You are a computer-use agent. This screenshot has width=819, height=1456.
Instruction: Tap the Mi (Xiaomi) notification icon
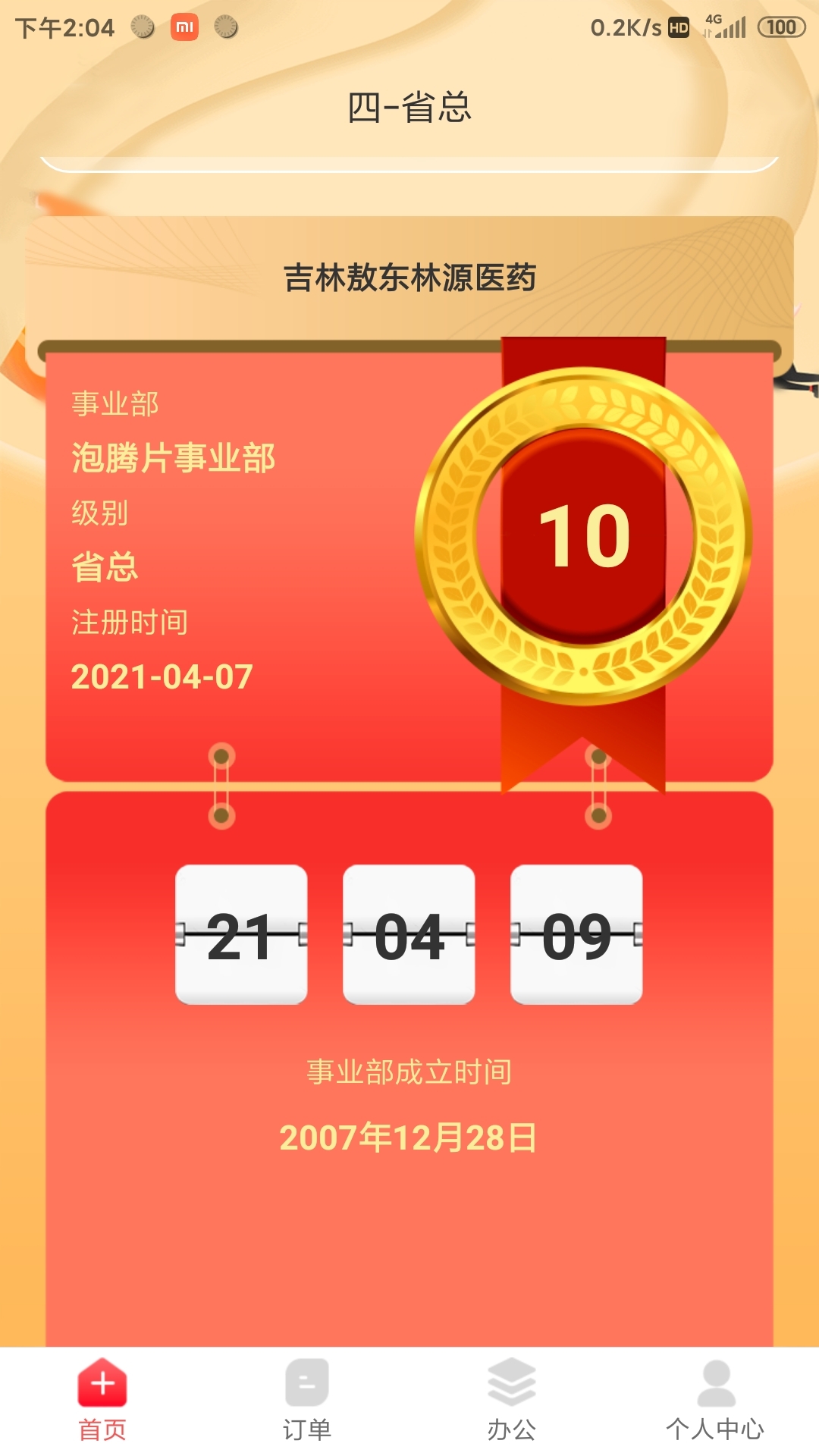point(184,29)
